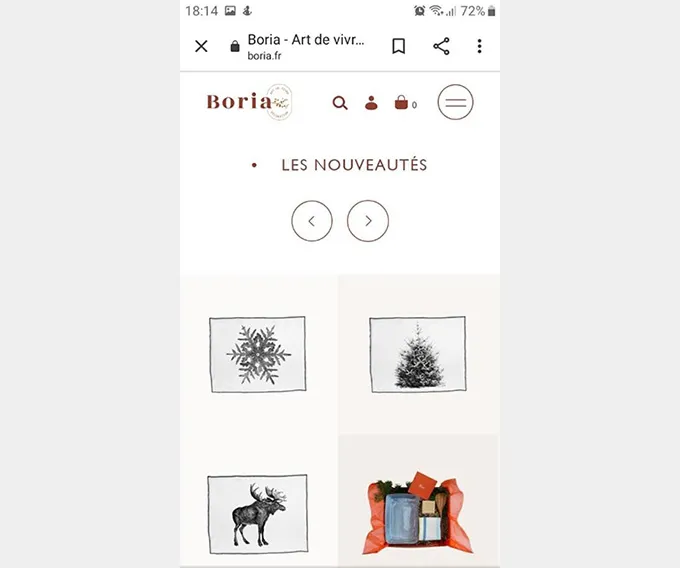Image resolution: width=680 pixels, height=568 pixels.
Task: Show next new arrivals with right arrow
Action: (368, 221)
